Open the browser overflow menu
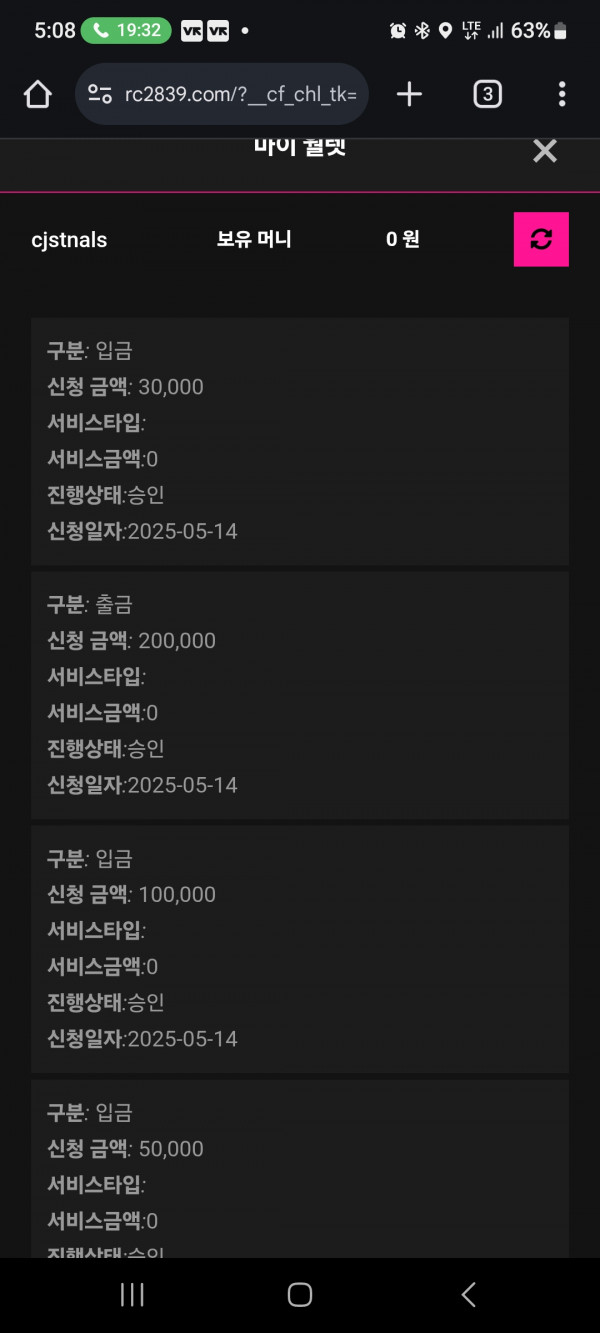600x1333 pixels. 562,95
